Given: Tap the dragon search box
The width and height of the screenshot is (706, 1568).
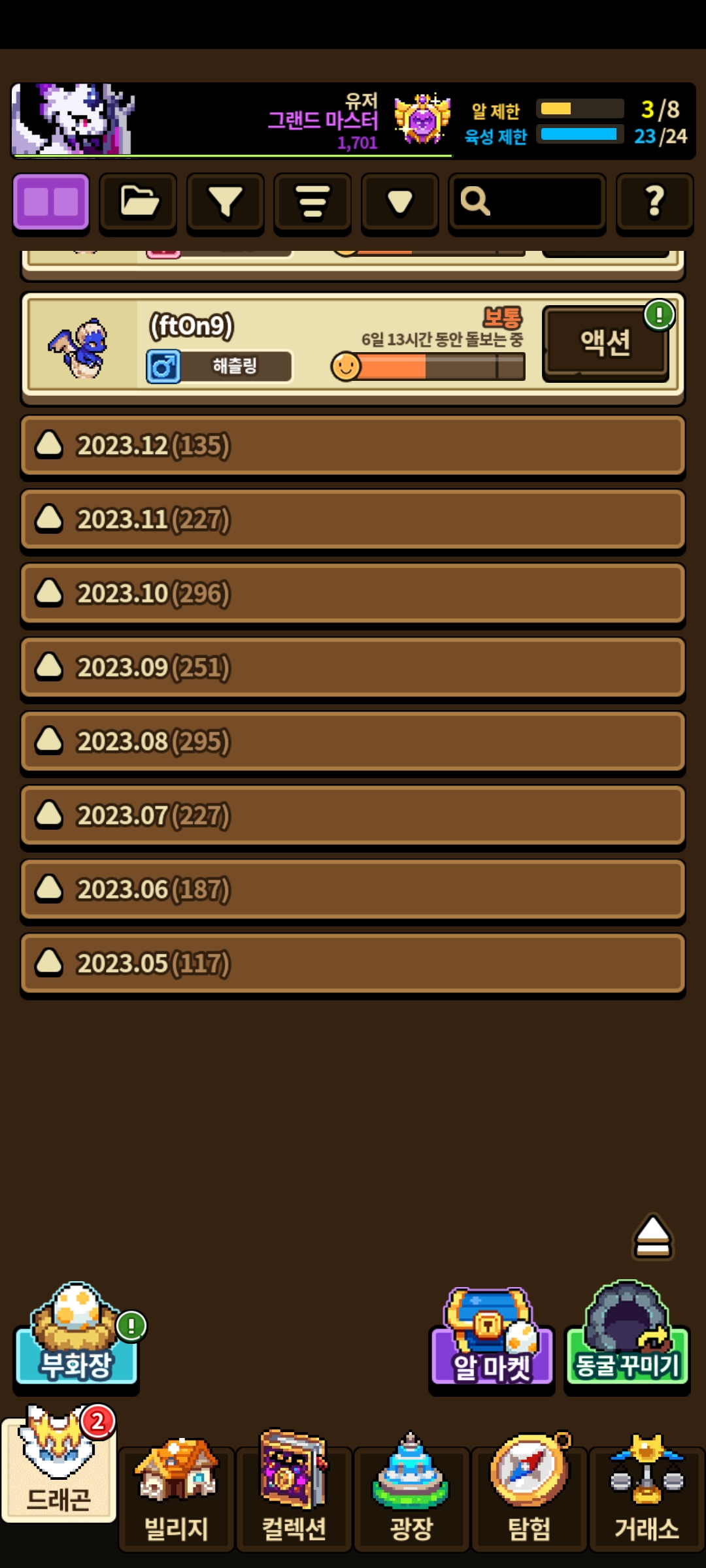Looking at the screenshot, I should (527, 202).
